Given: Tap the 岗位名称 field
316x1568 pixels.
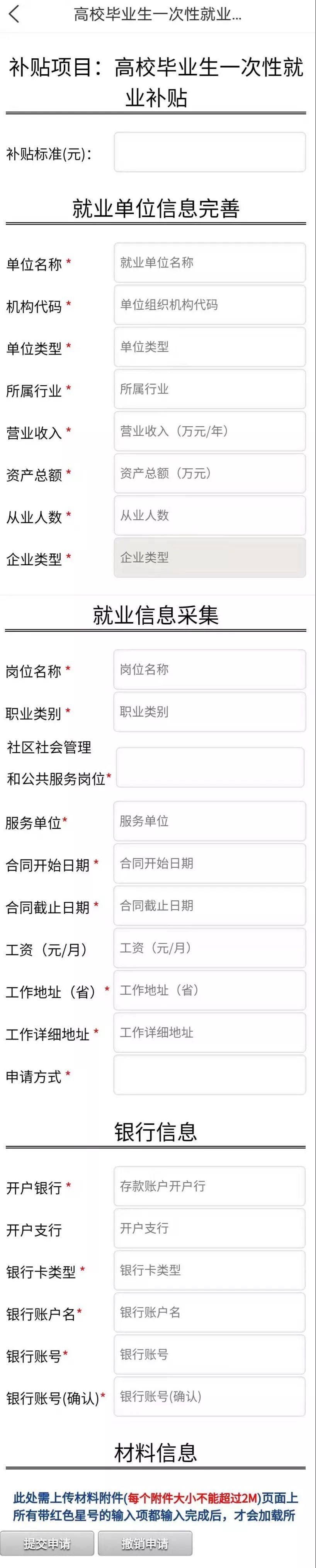Looking at the screenshot, I should point(209,670).
